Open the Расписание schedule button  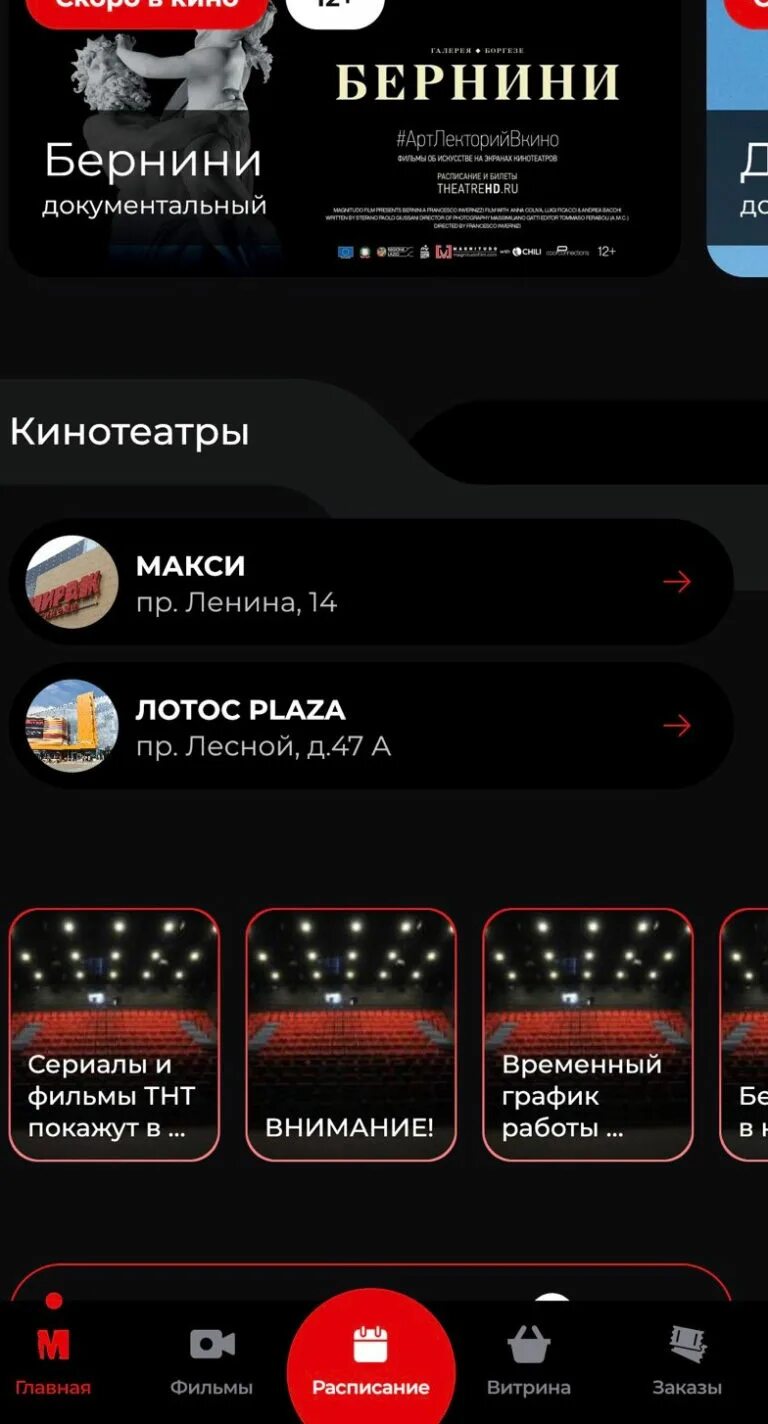point(371,1360)
